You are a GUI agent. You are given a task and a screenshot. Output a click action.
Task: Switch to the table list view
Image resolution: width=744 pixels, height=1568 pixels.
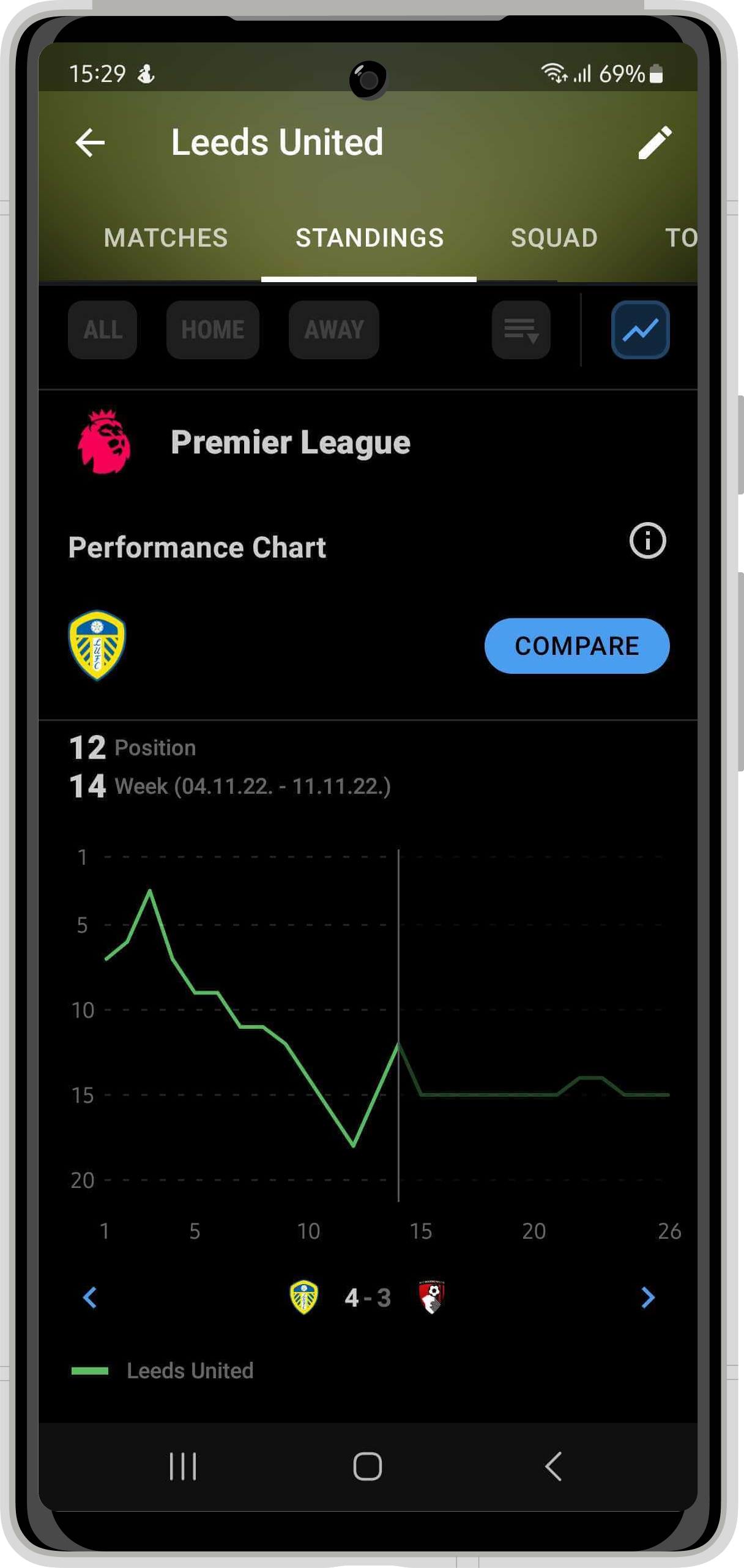pos(521,330)
